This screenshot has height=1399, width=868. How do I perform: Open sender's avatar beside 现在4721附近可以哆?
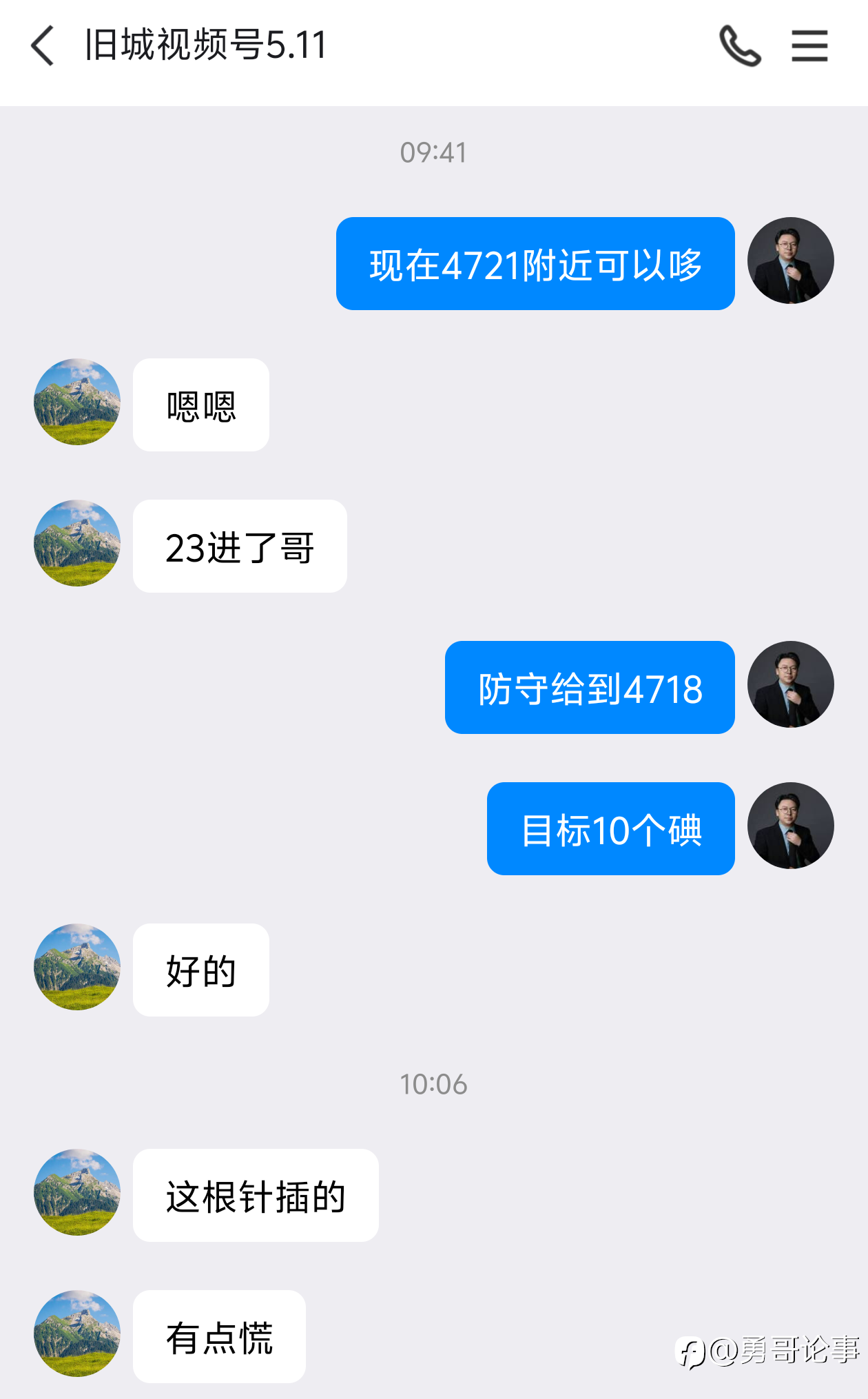(x=791, y=261)
